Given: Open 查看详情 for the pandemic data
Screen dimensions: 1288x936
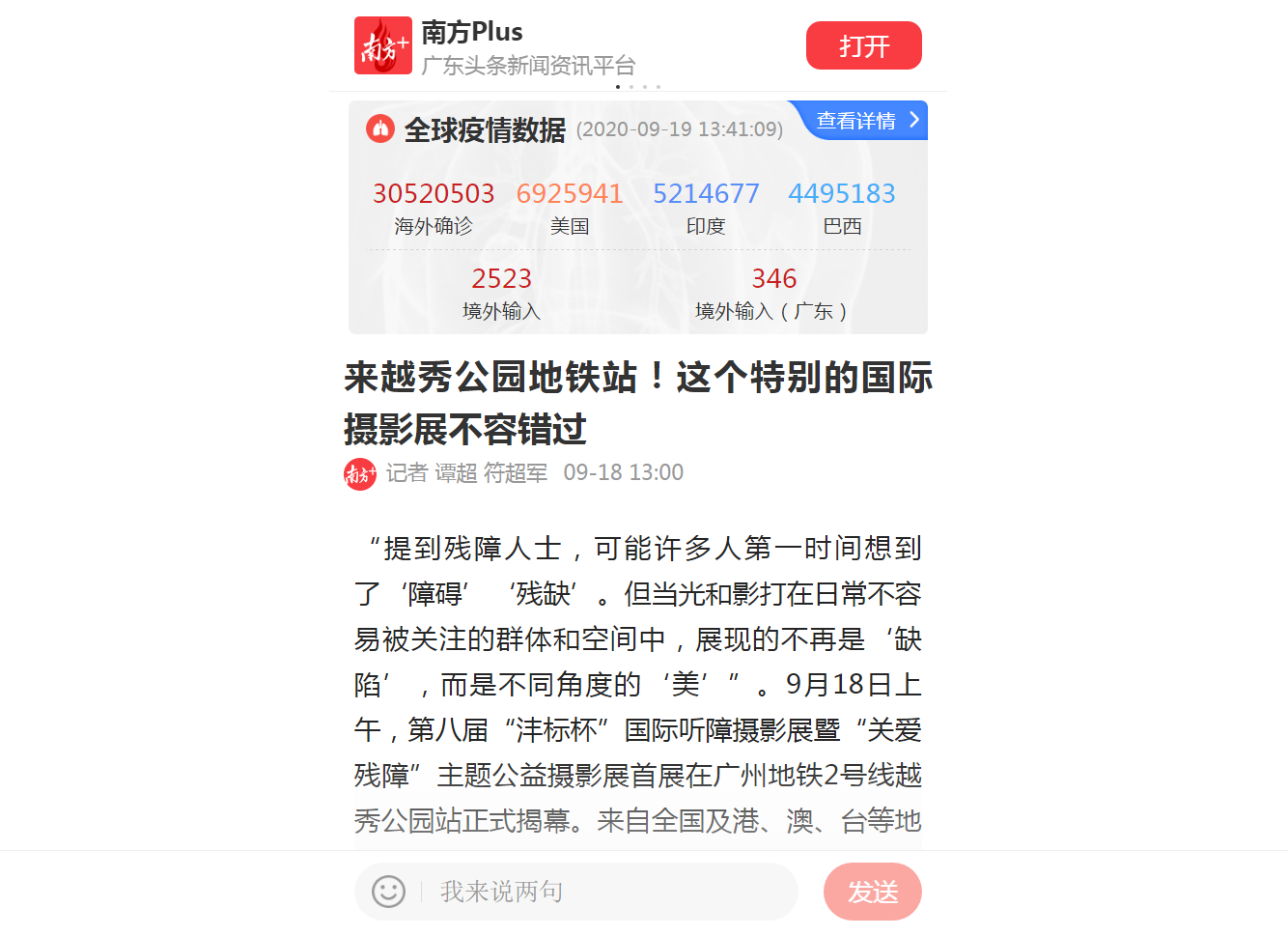Looking at the screenshot, I should point(864,121).
